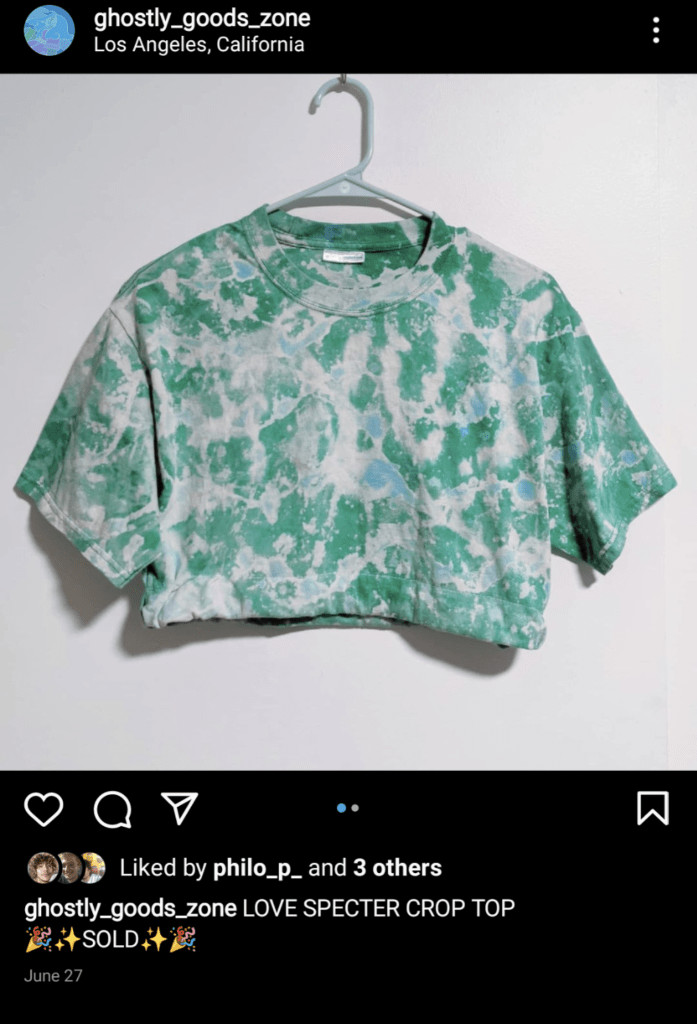Viewport: 697px width, 1024px height.
Task: View Los Angeles, California location
Action: (x=199, y=45)
